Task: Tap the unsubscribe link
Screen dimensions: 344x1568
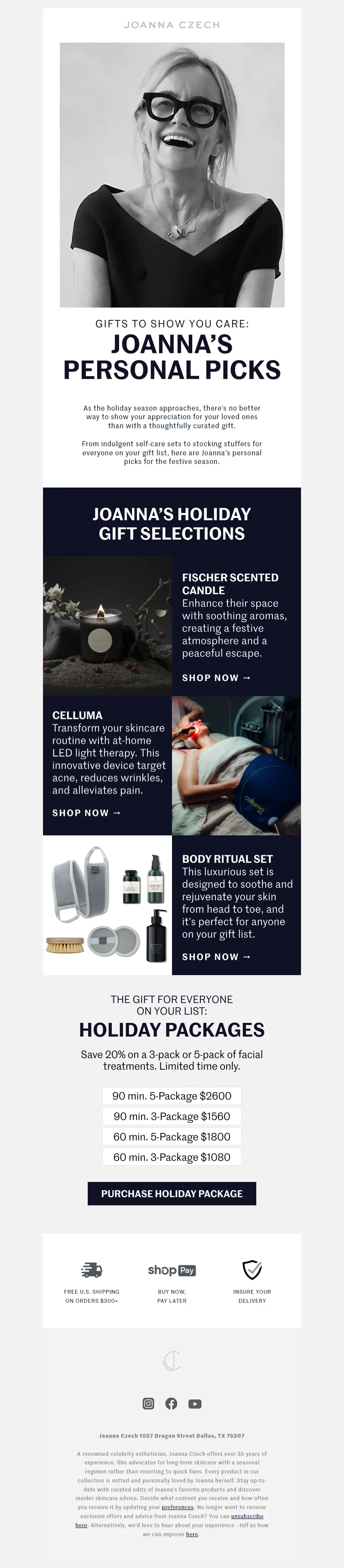Action: 247,1516
